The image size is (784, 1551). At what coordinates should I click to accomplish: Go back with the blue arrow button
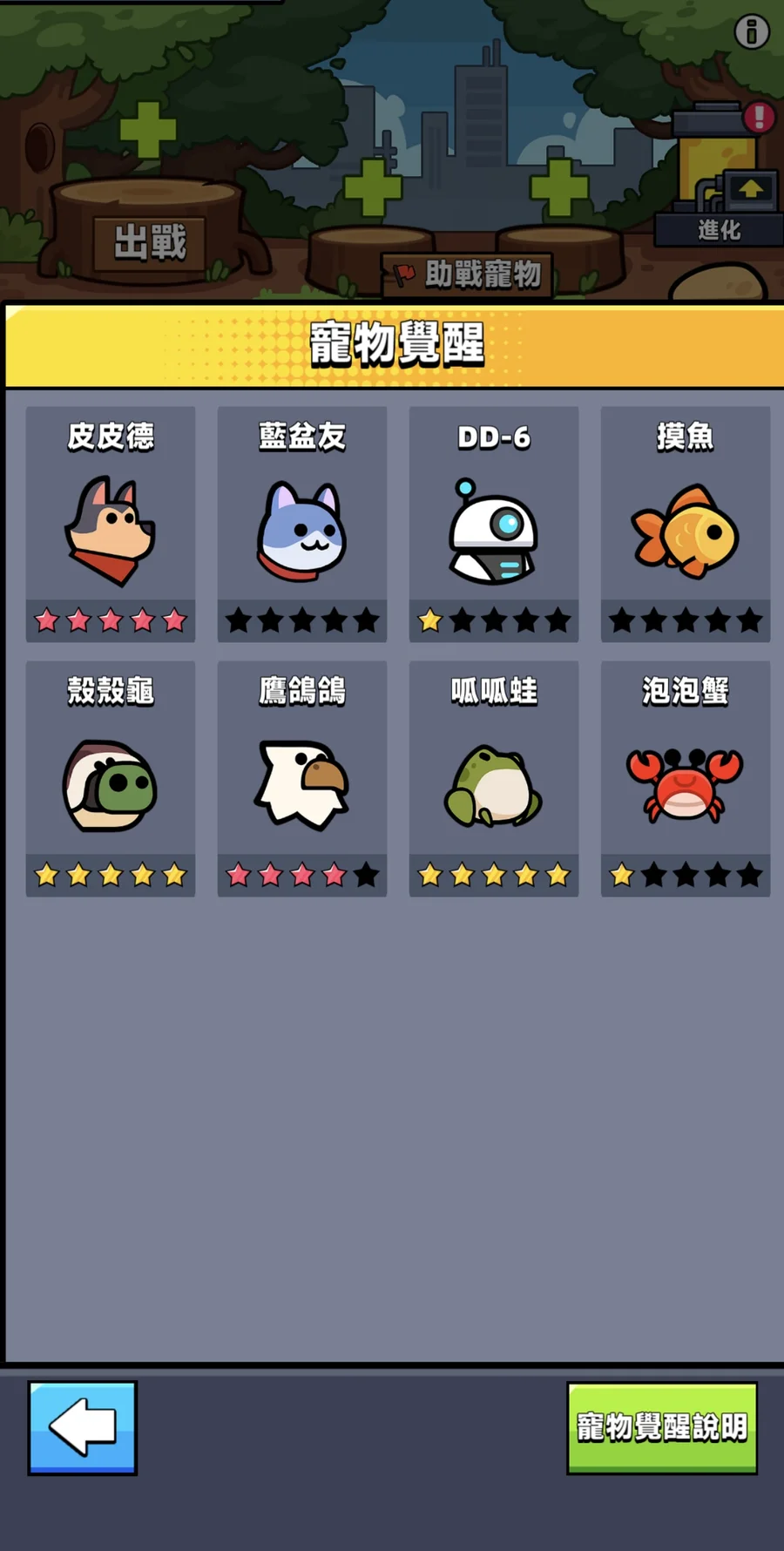click(82, 1427)
